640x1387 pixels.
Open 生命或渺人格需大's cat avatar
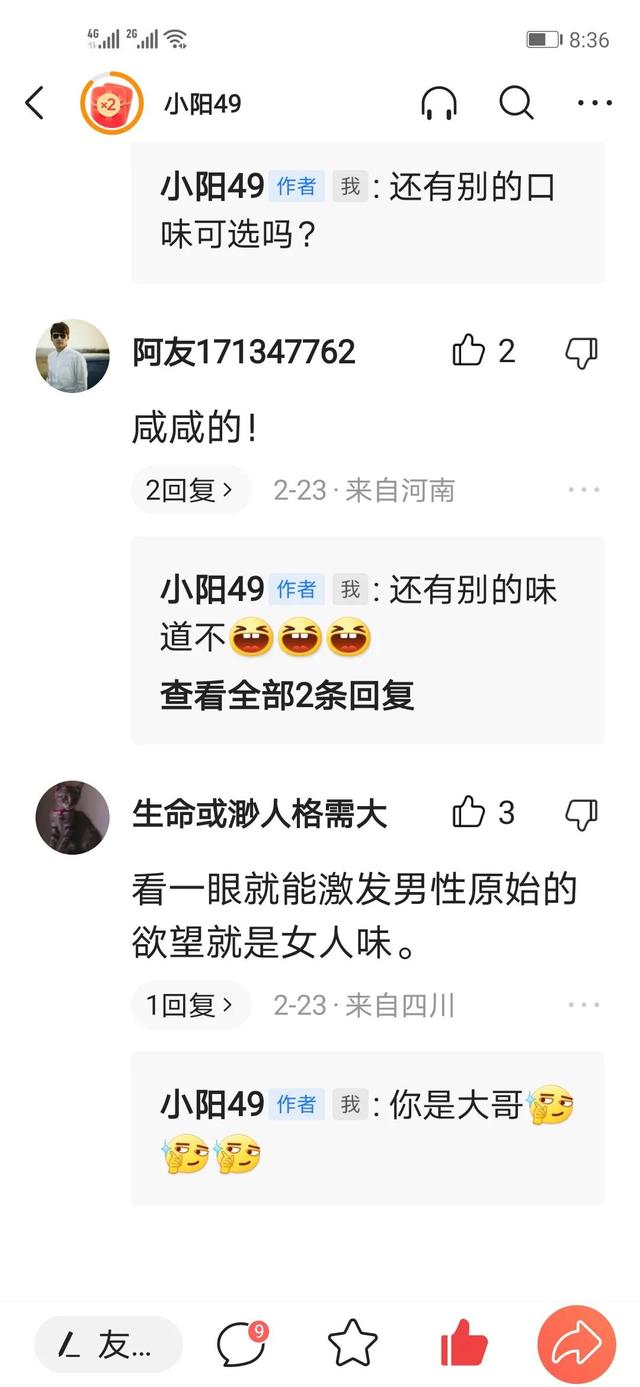[x=73, y=817]
